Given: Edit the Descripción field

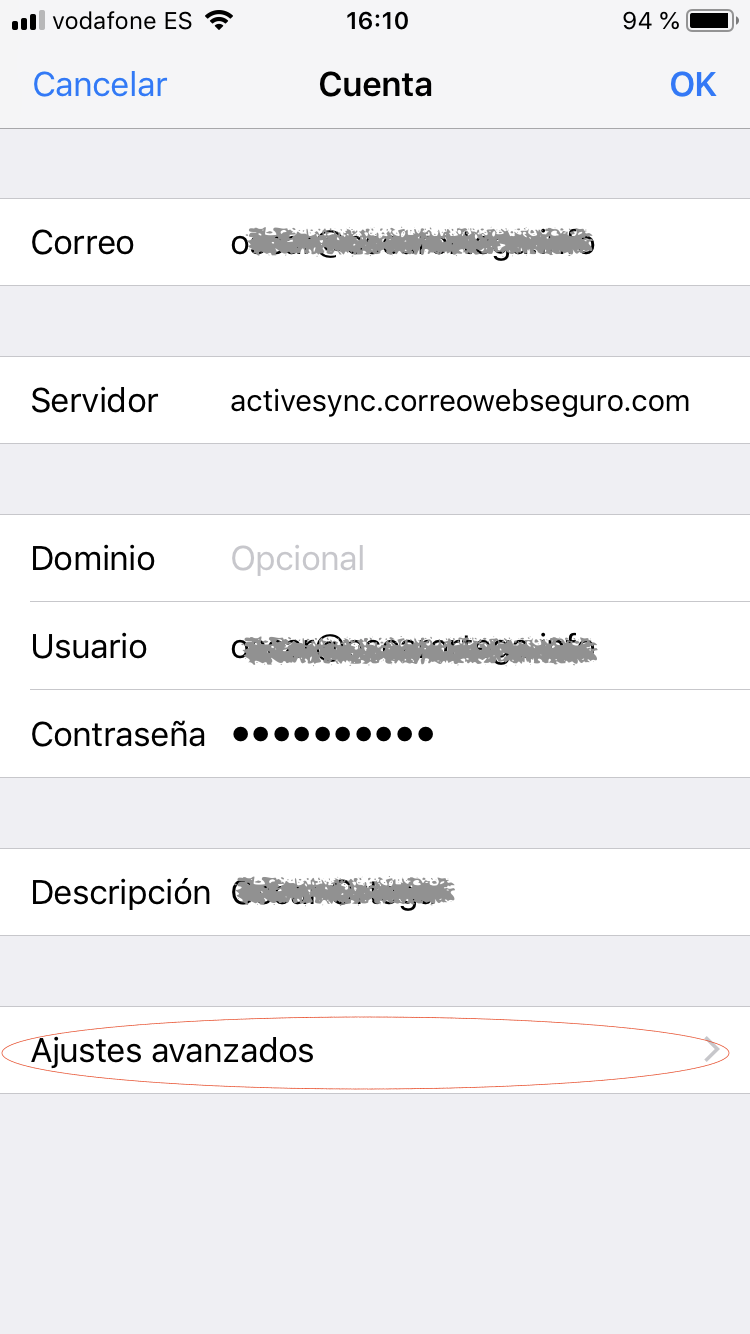Looking at the screenshot, I should (x=375, y=892).
